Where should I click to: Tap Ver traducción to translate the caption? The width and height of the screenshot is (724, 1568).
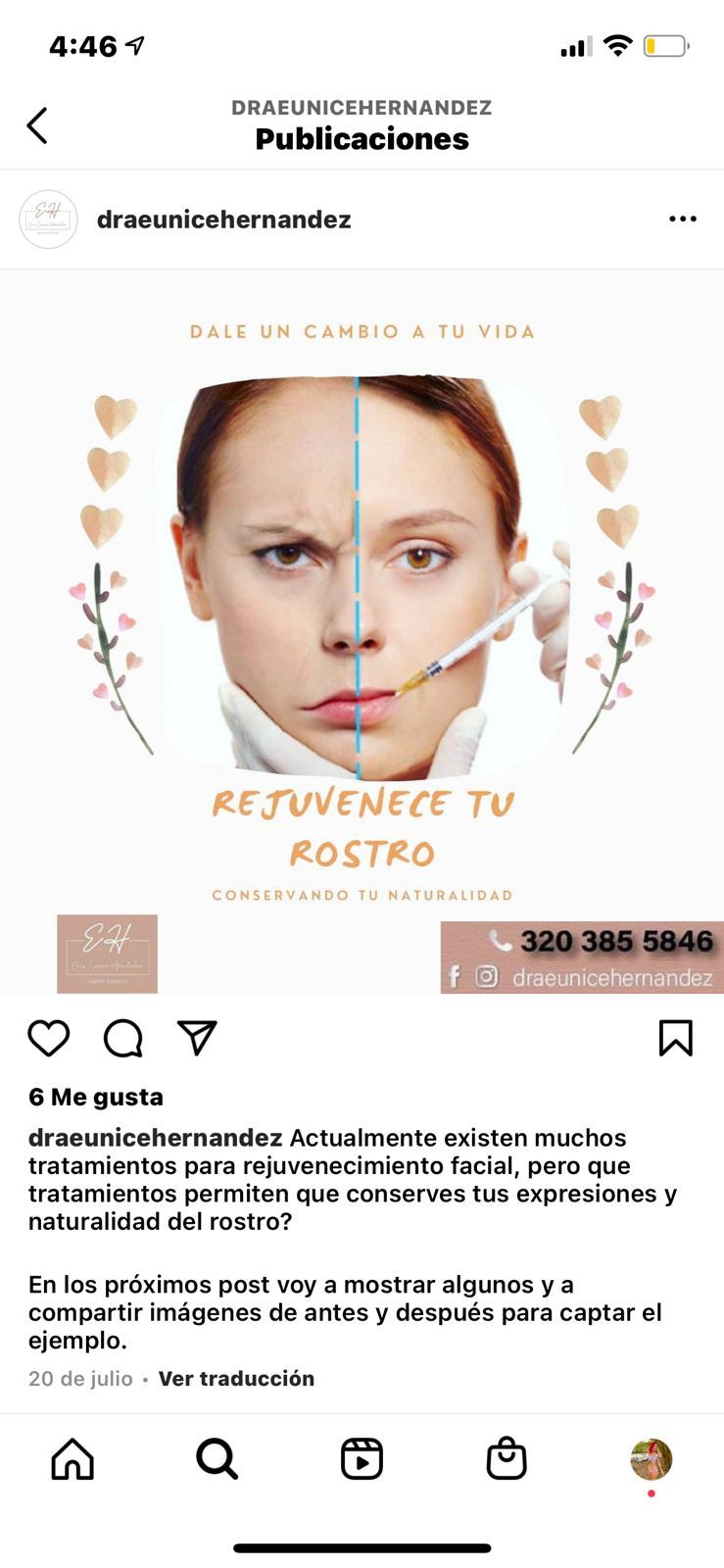click(236, 1378)
